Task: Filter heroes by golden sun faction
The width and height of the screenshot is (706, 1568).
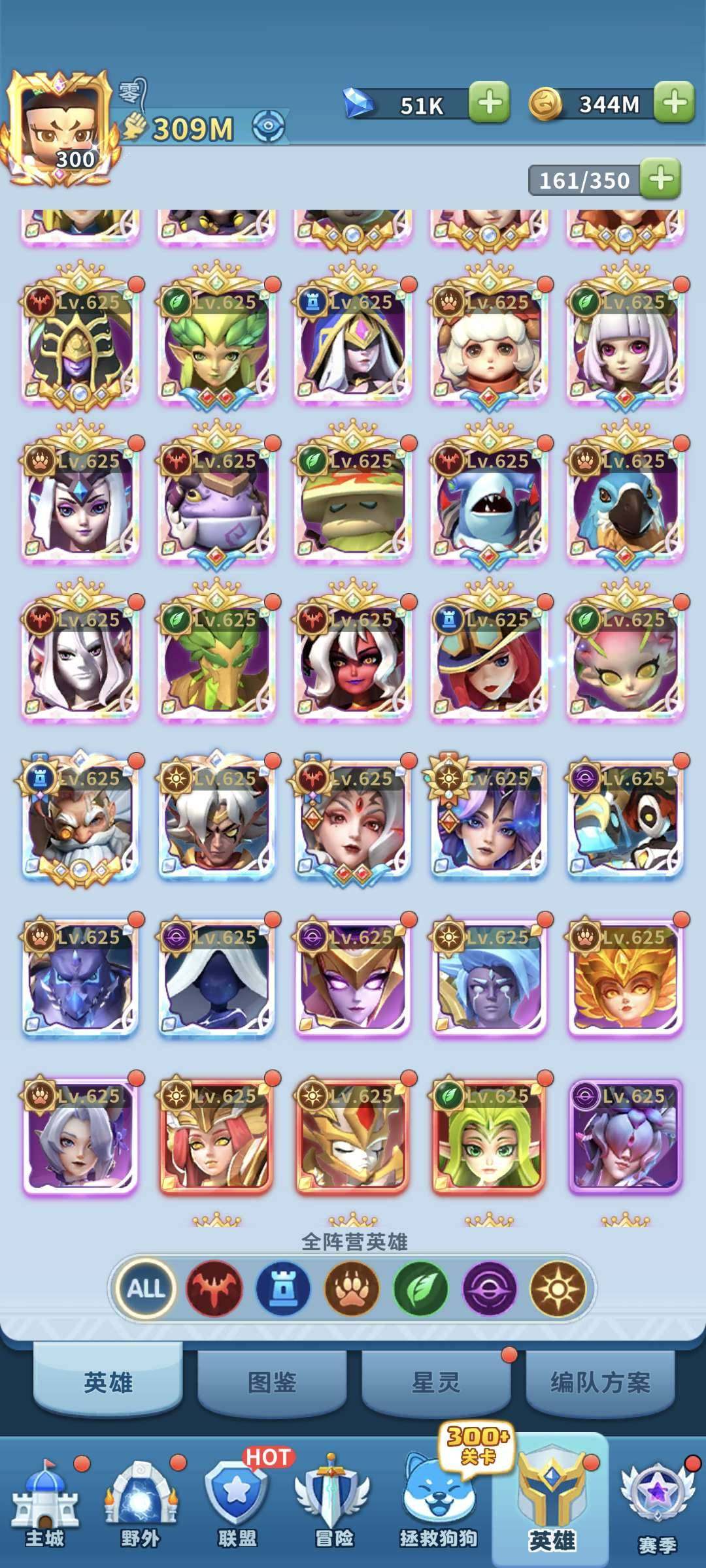Action: (x=558, y=1288)
